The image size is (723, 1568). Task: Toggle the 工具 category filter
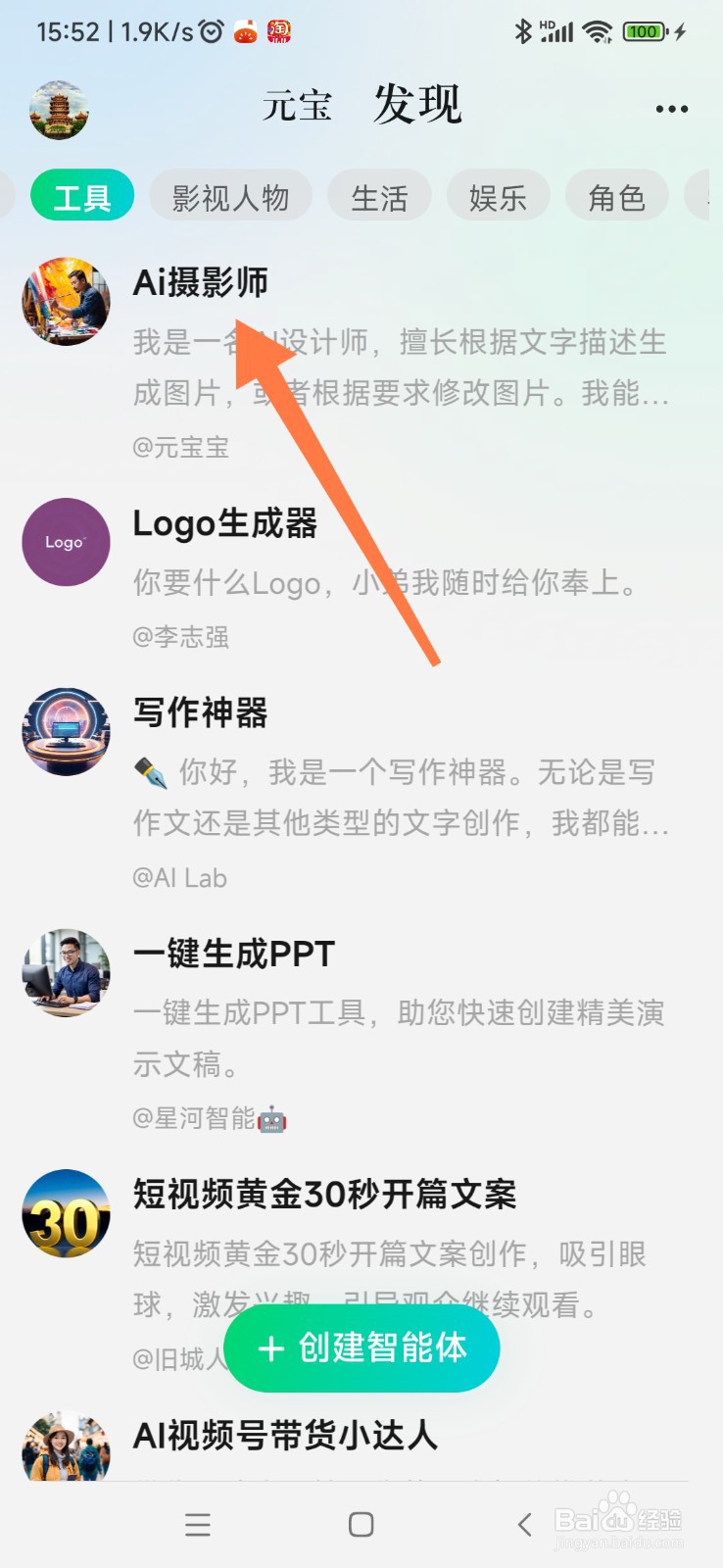pyautogui.click(x=82, y=194)
